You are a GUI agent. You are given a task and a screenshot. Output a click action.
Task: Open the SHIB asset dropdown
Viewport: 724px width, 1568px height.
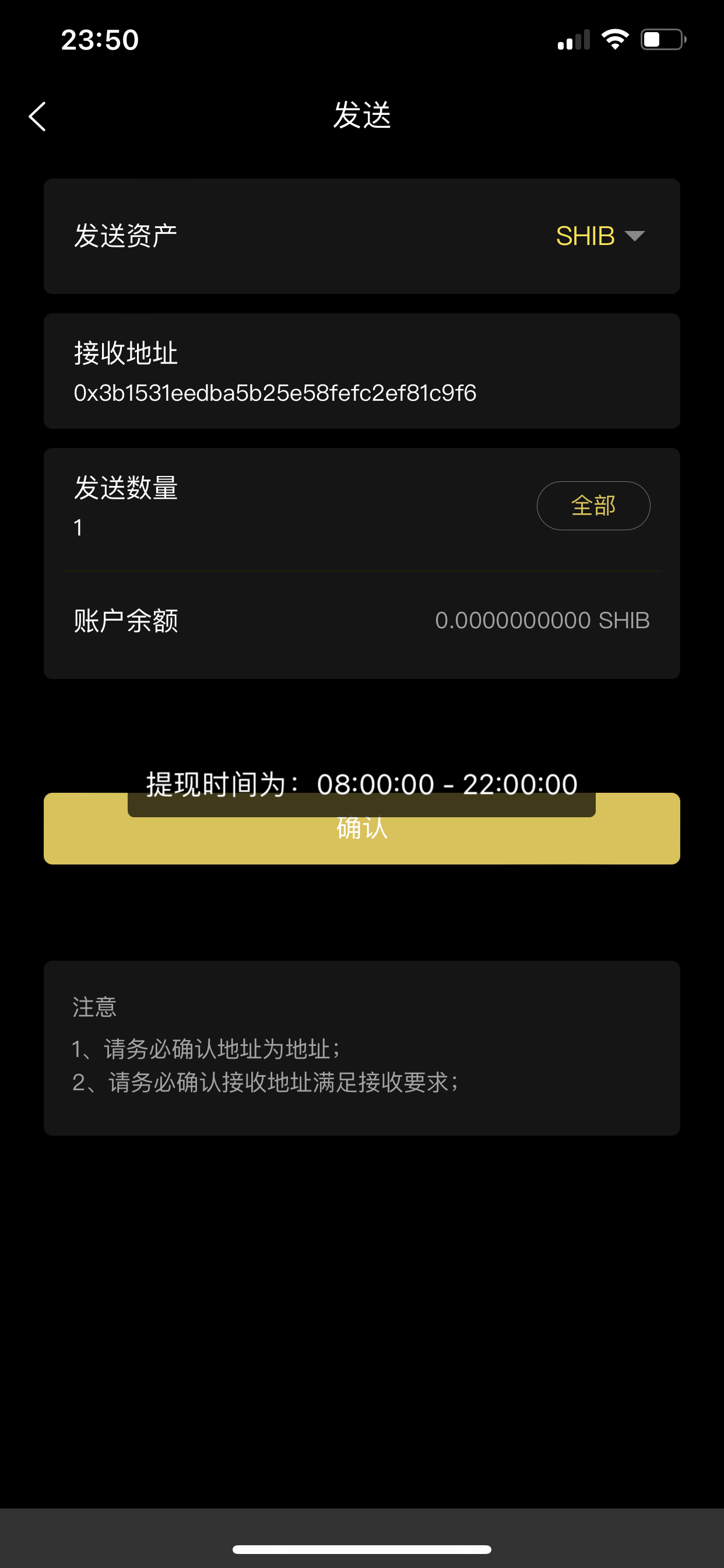click(600, 236)
